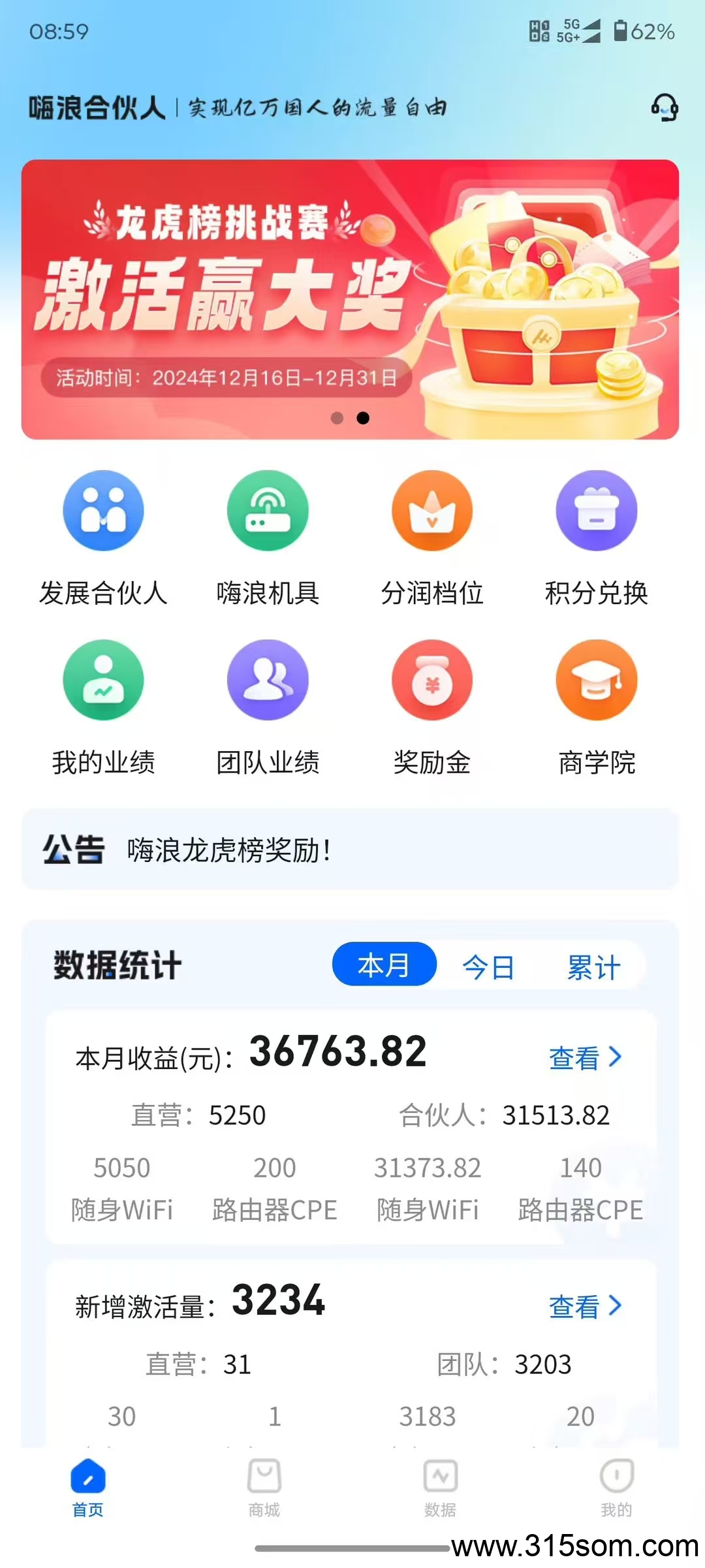Tap 查看 next to 新增激活量

(585, 1306)
